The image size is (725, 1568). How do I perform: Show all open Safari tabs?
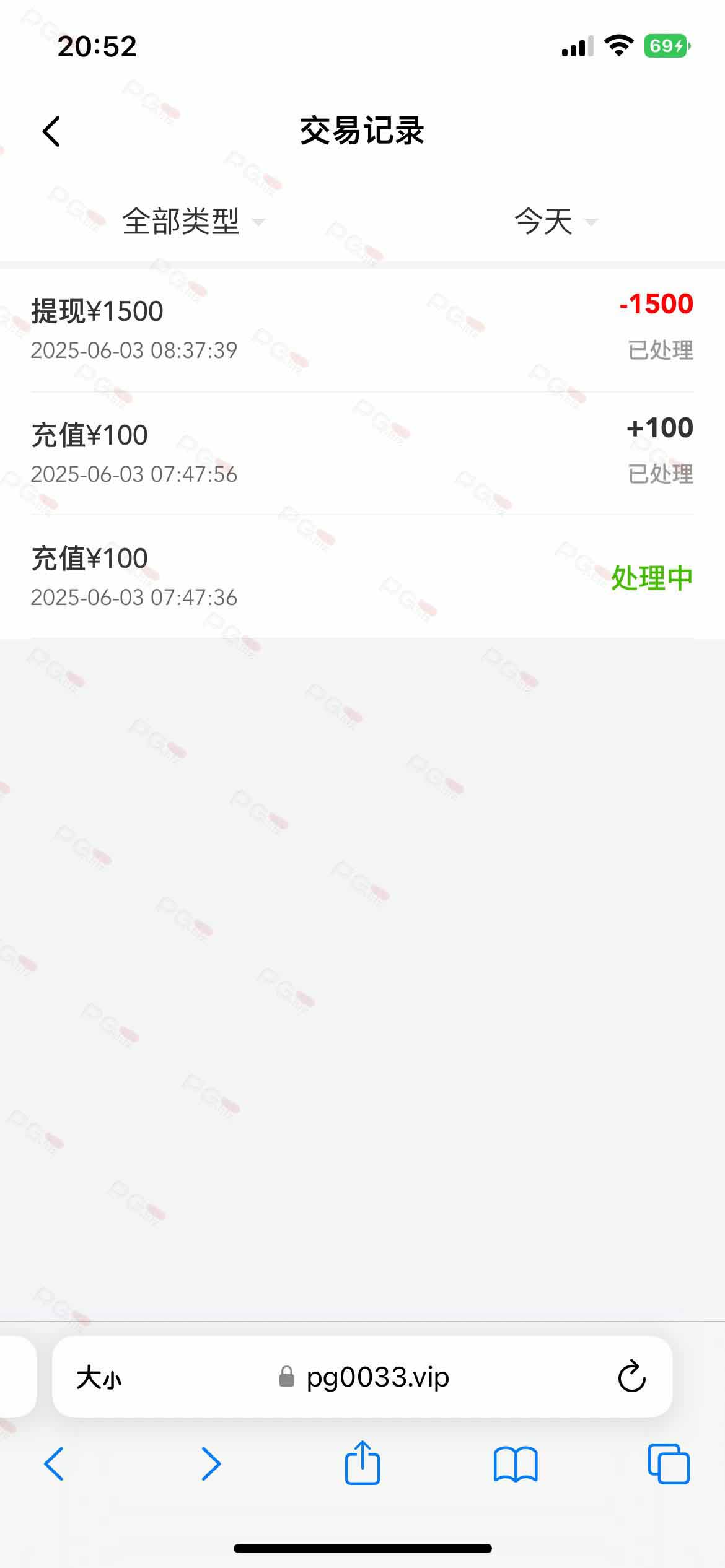(669, 1464)
